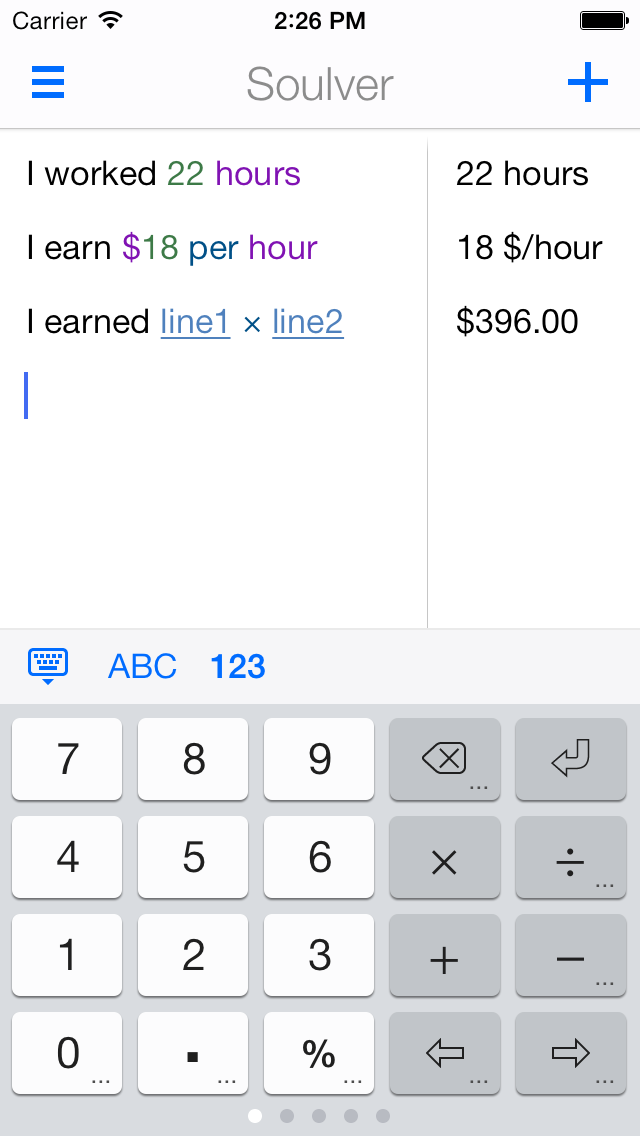The height and width of the screenshot is (1136, 640).
Task: Tap the line2 reference link
Action: click(x=308, y=322)
